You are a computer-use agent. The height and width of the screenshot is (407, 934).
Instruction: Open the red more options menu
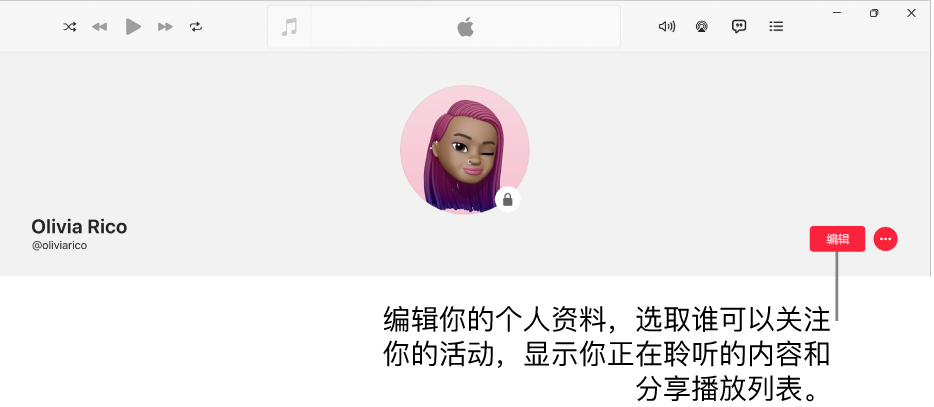(886, 239)
